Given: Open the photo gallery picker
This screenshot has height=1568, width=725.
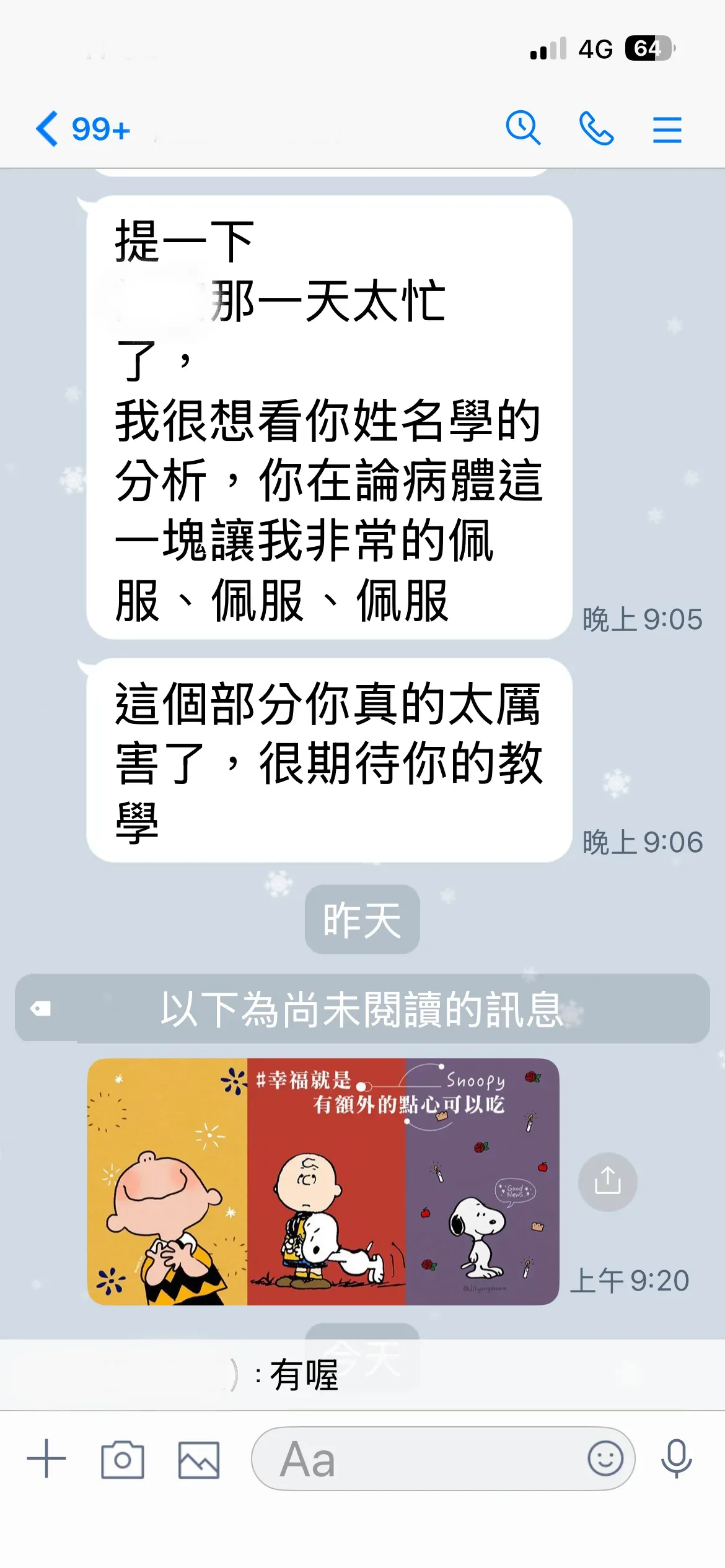Looking at the screenshot, I should pos(199,1459).
